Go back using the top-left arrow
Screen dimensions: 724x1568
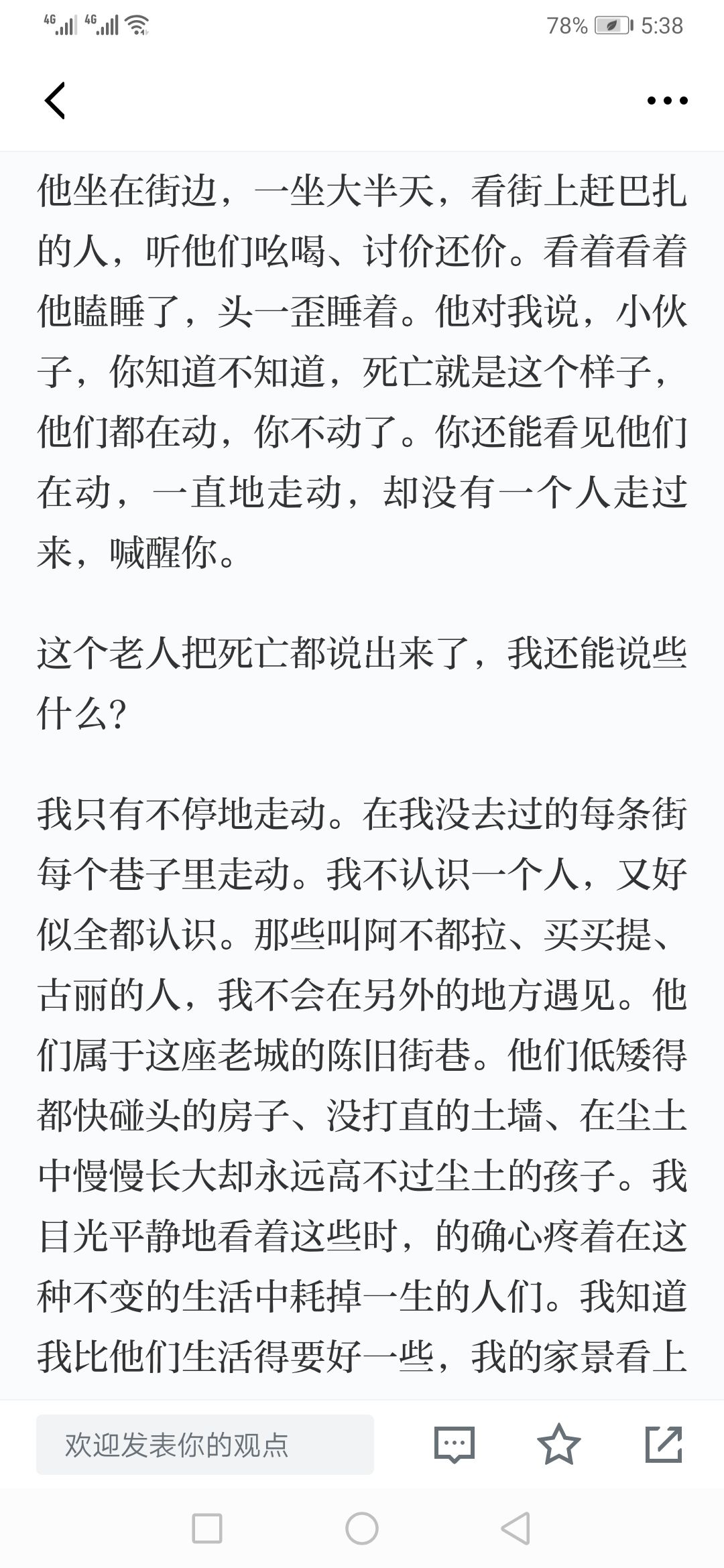55,101
